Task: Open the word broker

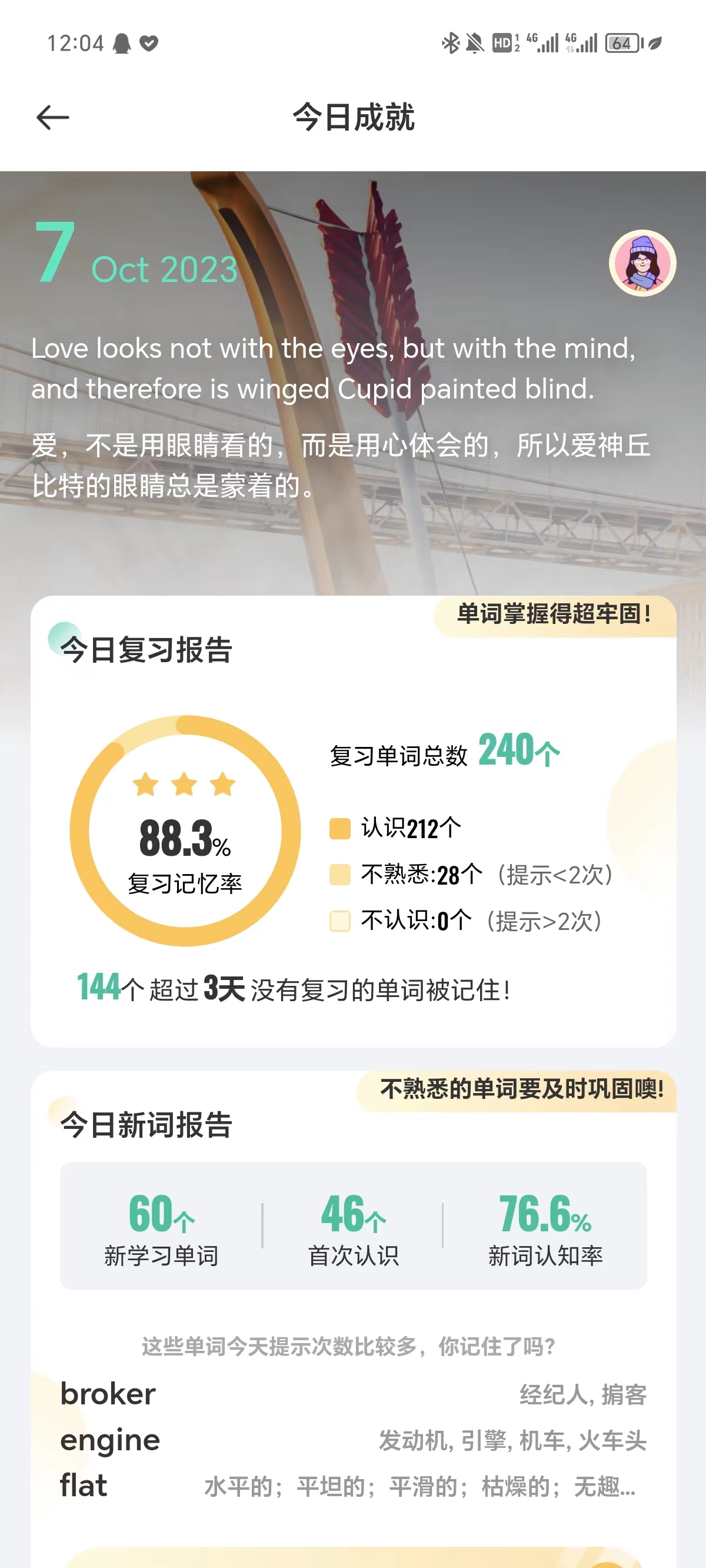Action: click(x=353, y=1394)
